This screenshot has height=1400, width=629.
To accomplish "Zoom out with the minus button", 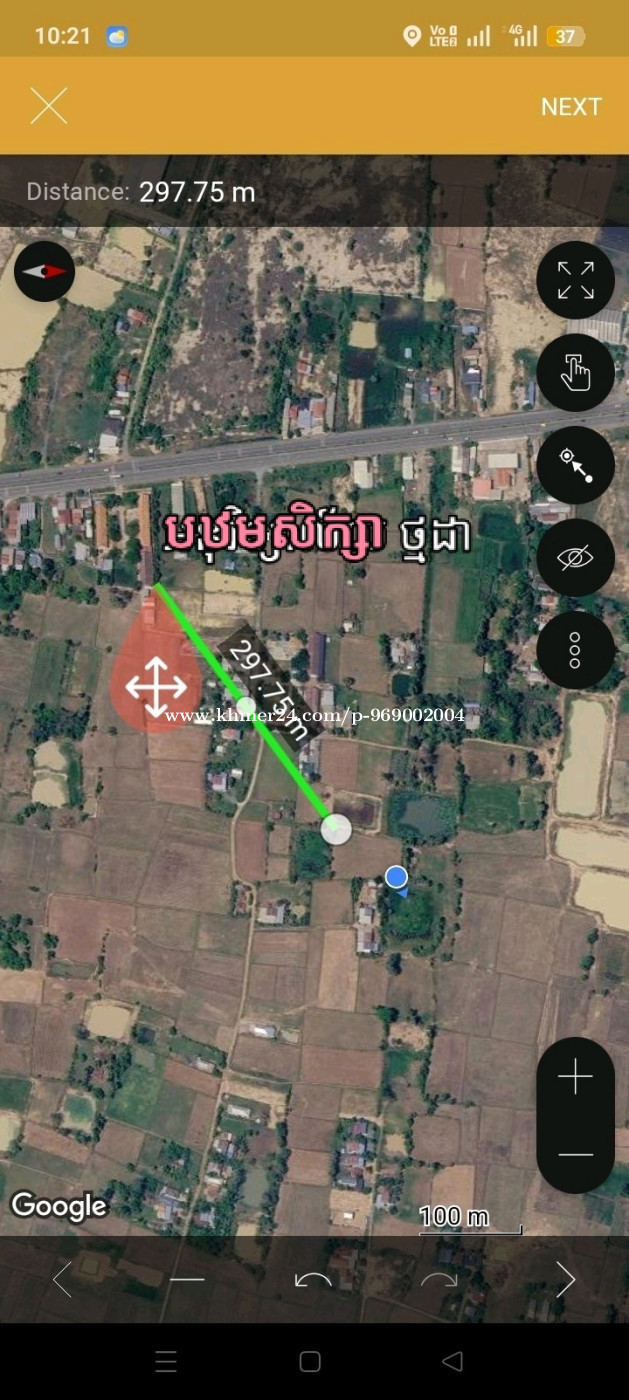I will pos(575,1154).
